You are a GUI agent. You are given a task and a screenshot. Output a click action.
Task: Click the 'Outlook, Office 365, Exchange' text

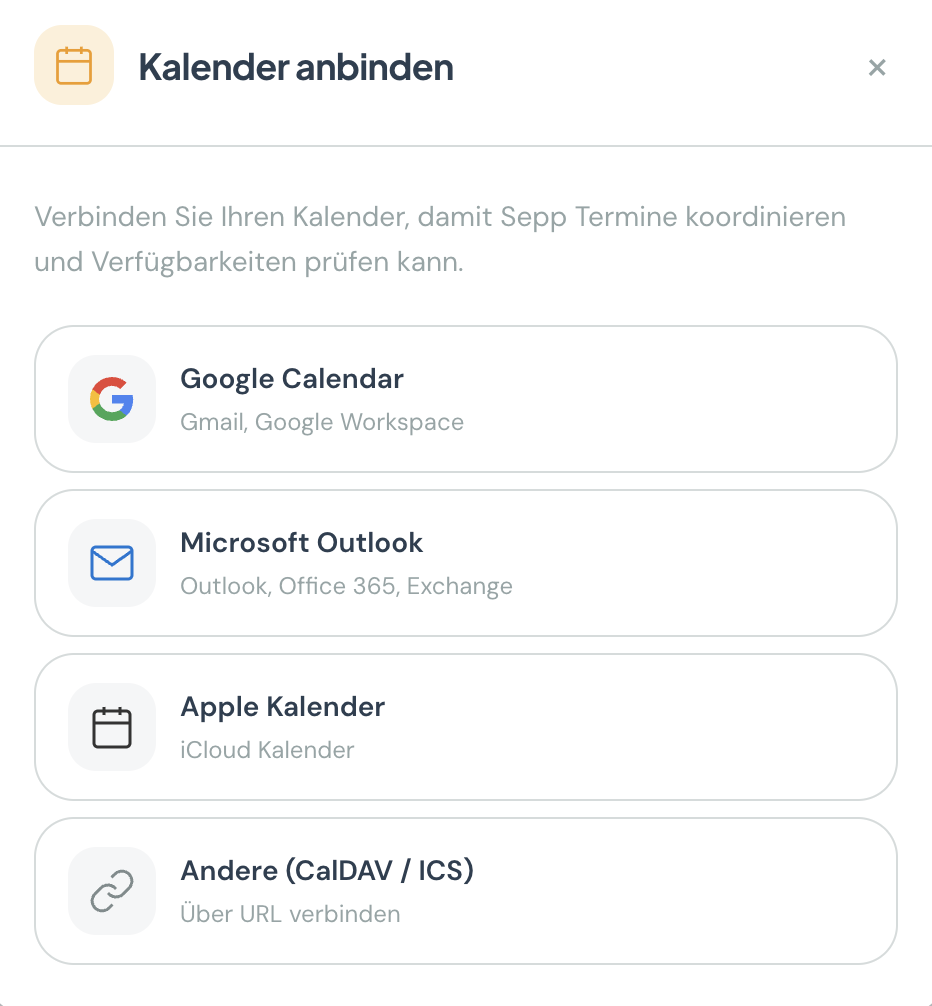pyautogui.click(x=345, y=586)
